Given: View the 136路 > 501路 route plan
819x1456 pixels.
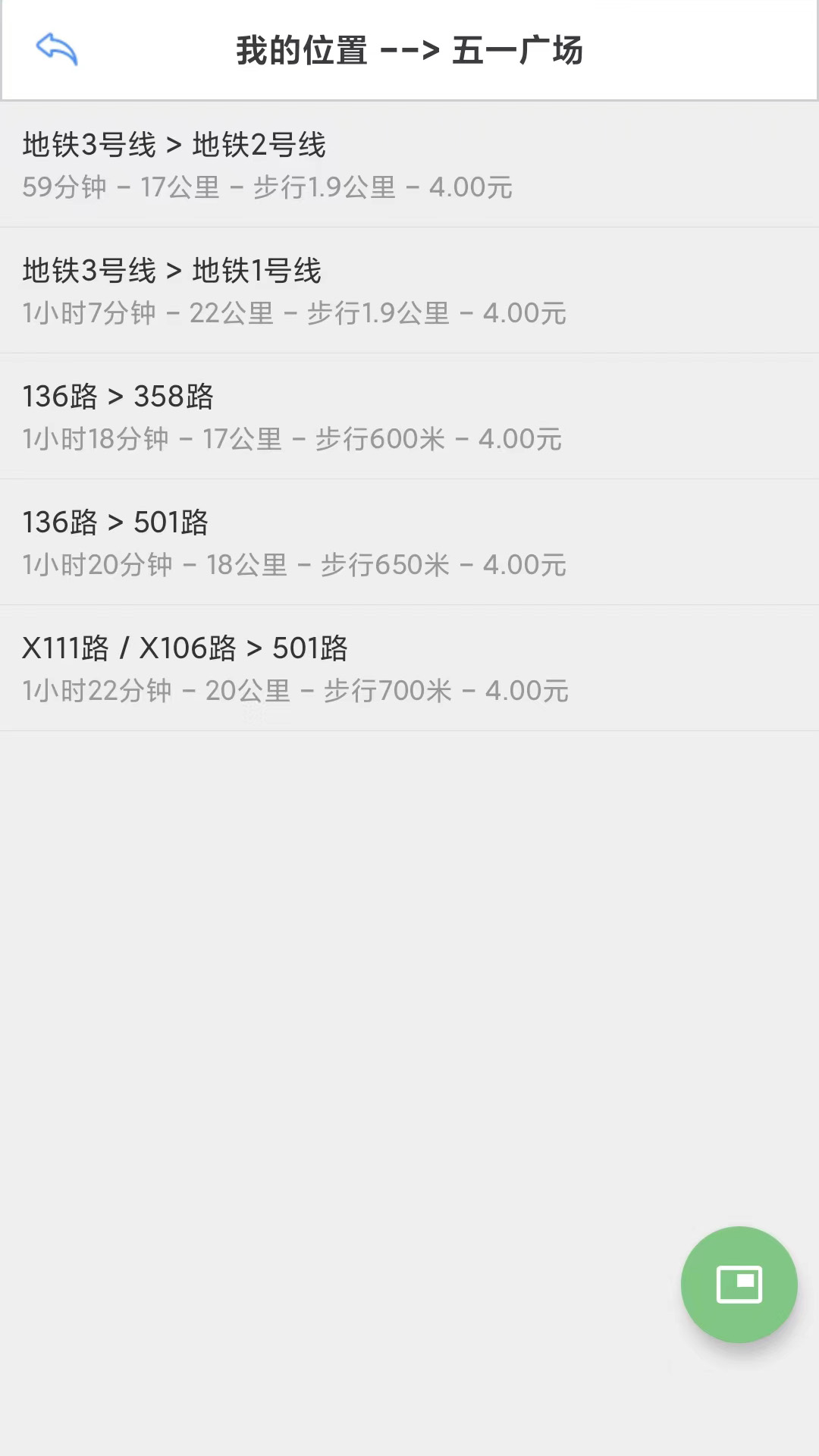Looking at the screenshot, I should tap(409, 542).
